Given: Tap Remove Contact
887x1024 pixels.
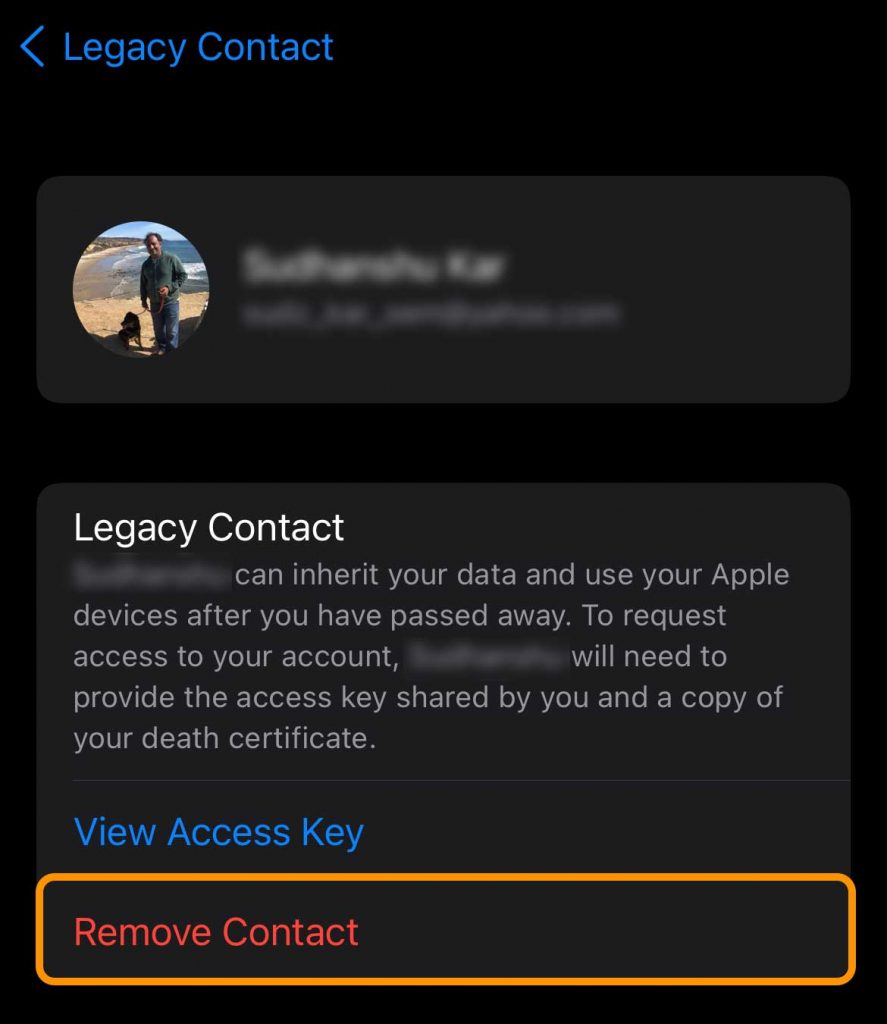Looking at the screenshot, I should [x=216, y=932].
